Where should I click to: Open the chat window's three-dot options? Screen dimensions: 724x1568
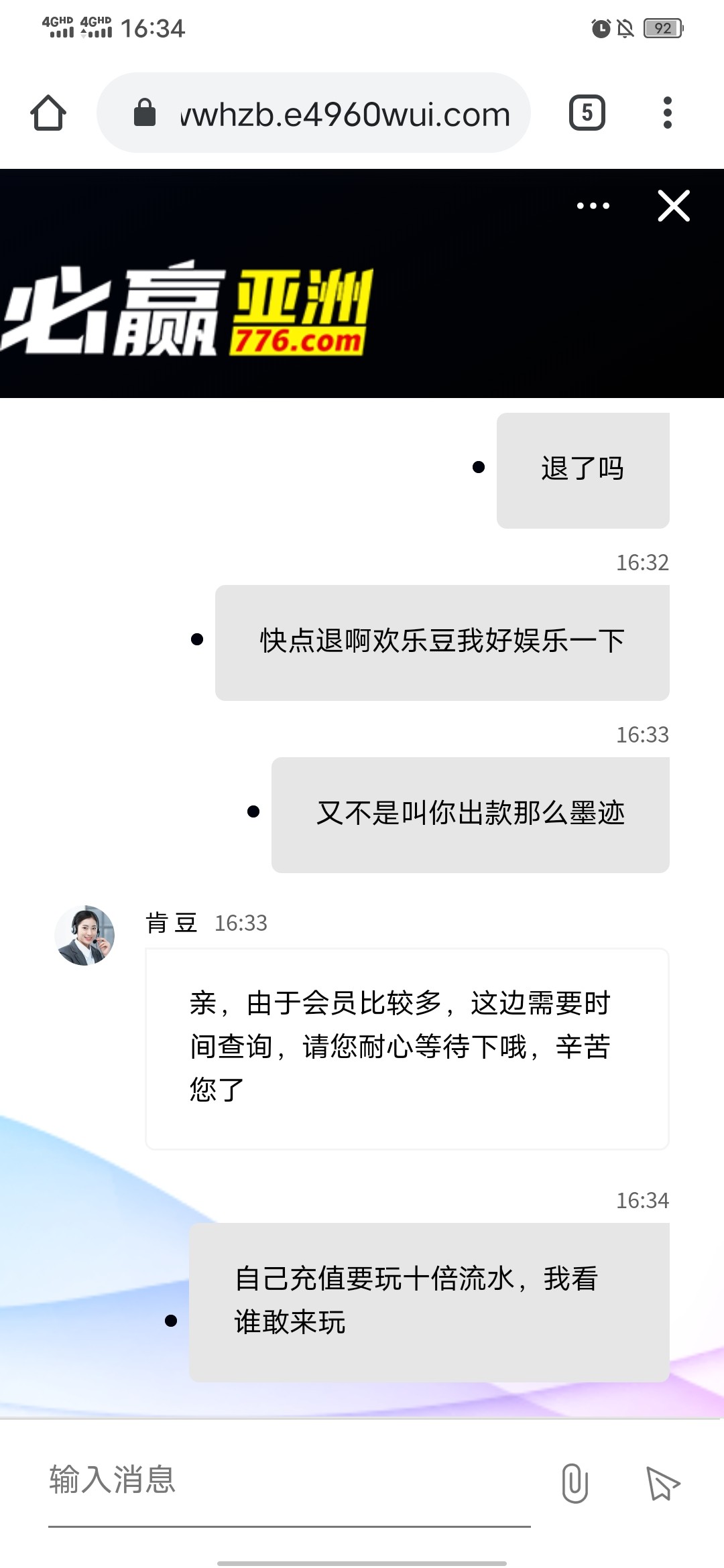point(593,206)
